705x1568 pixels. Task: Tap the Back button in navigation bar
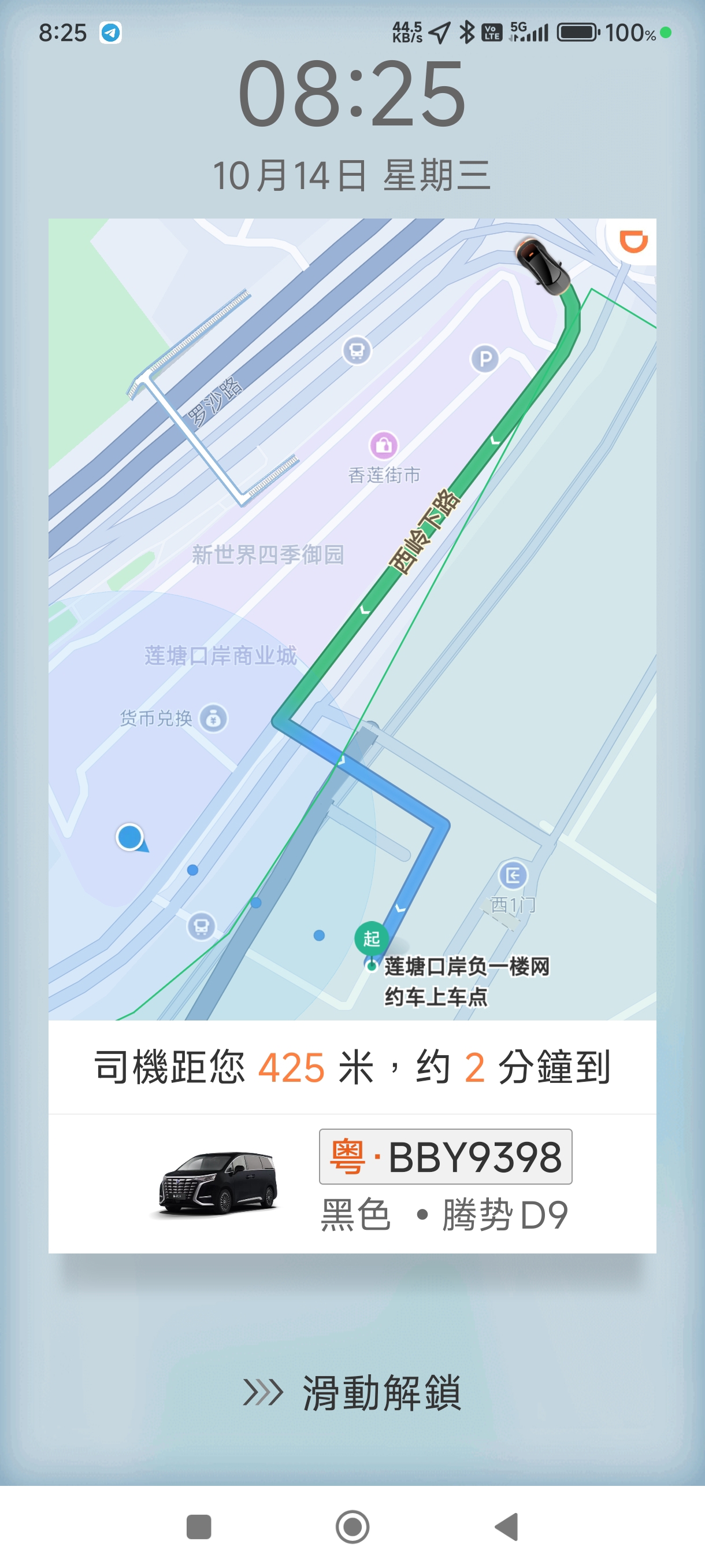pos(507,1526)
